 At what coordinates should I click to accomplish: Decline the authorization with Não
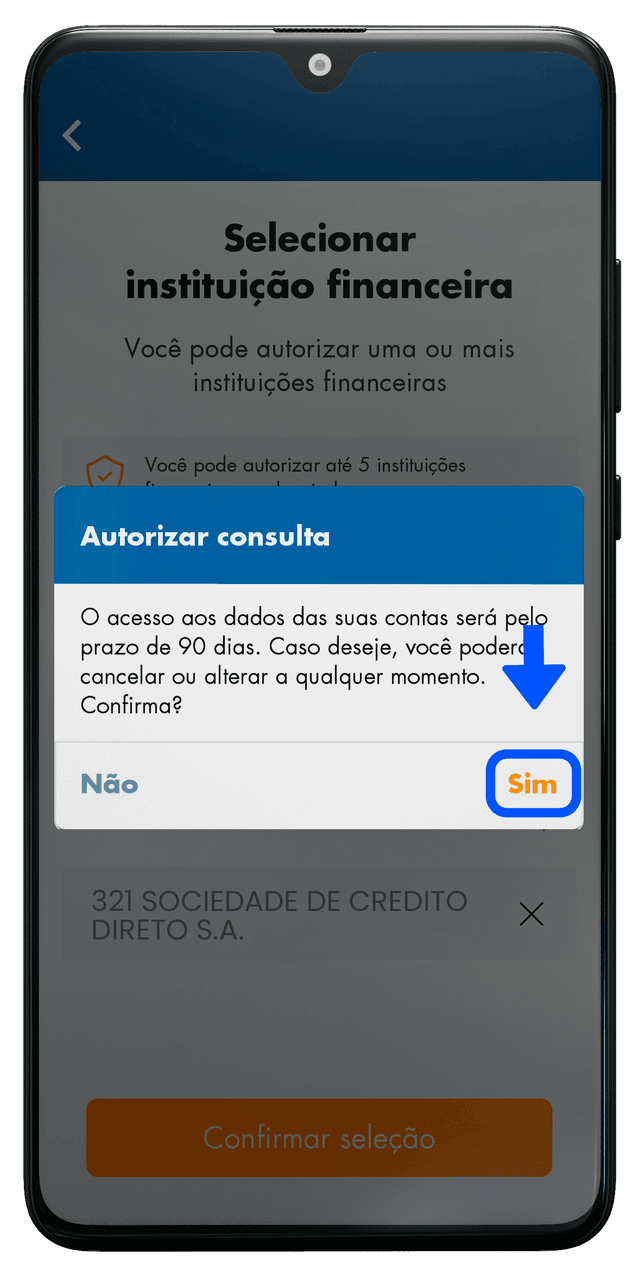coord(109,784)
